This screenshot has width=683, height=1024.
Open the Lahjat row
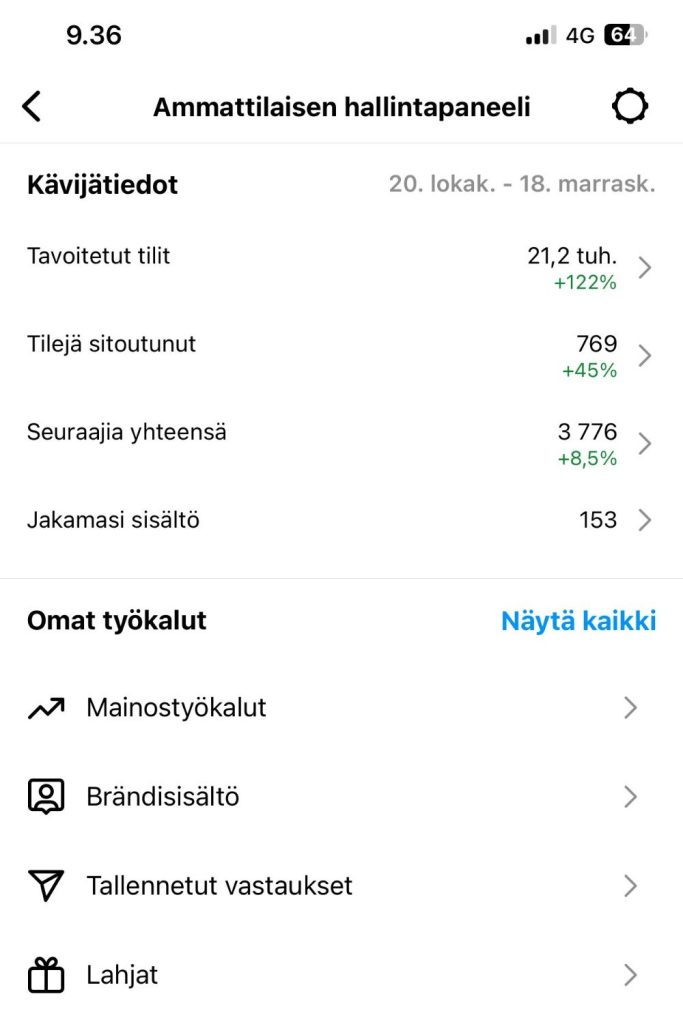pos(340,975)
